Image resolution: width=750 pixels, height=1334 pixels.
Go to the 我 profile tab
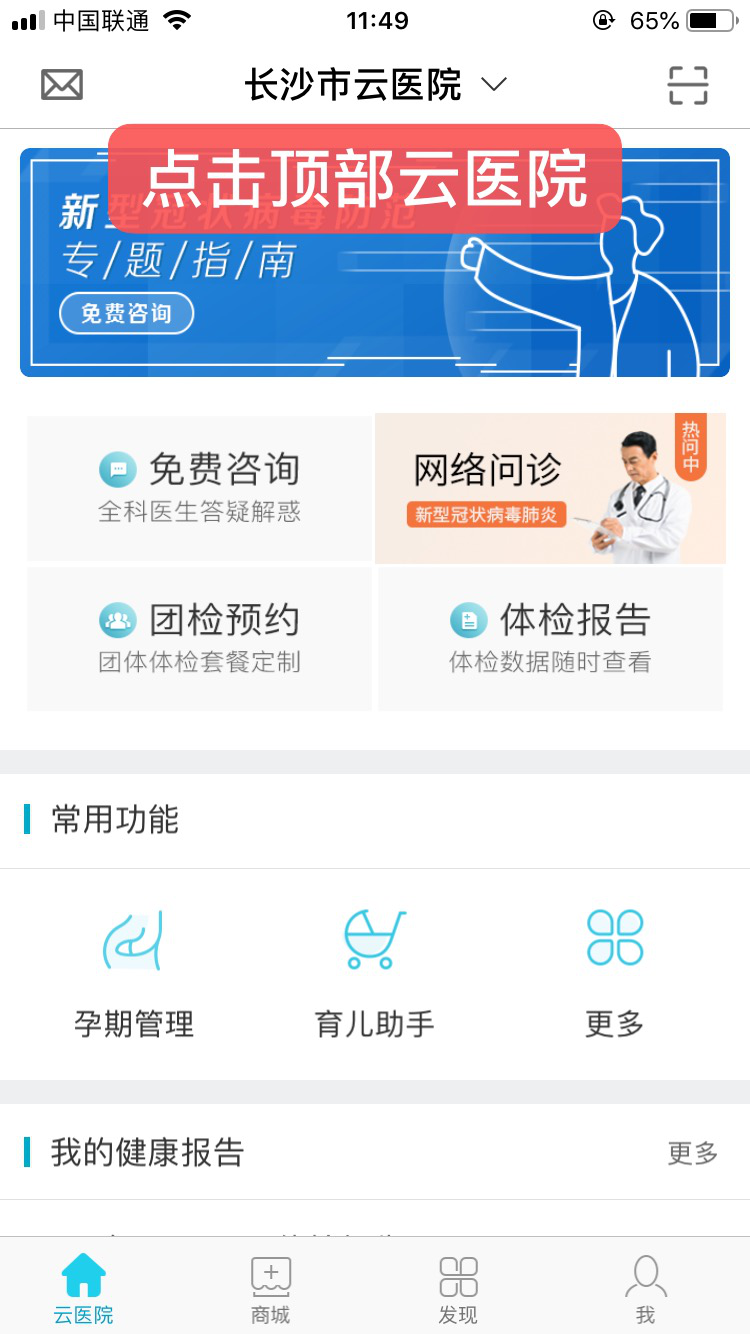pos(645,1288)
